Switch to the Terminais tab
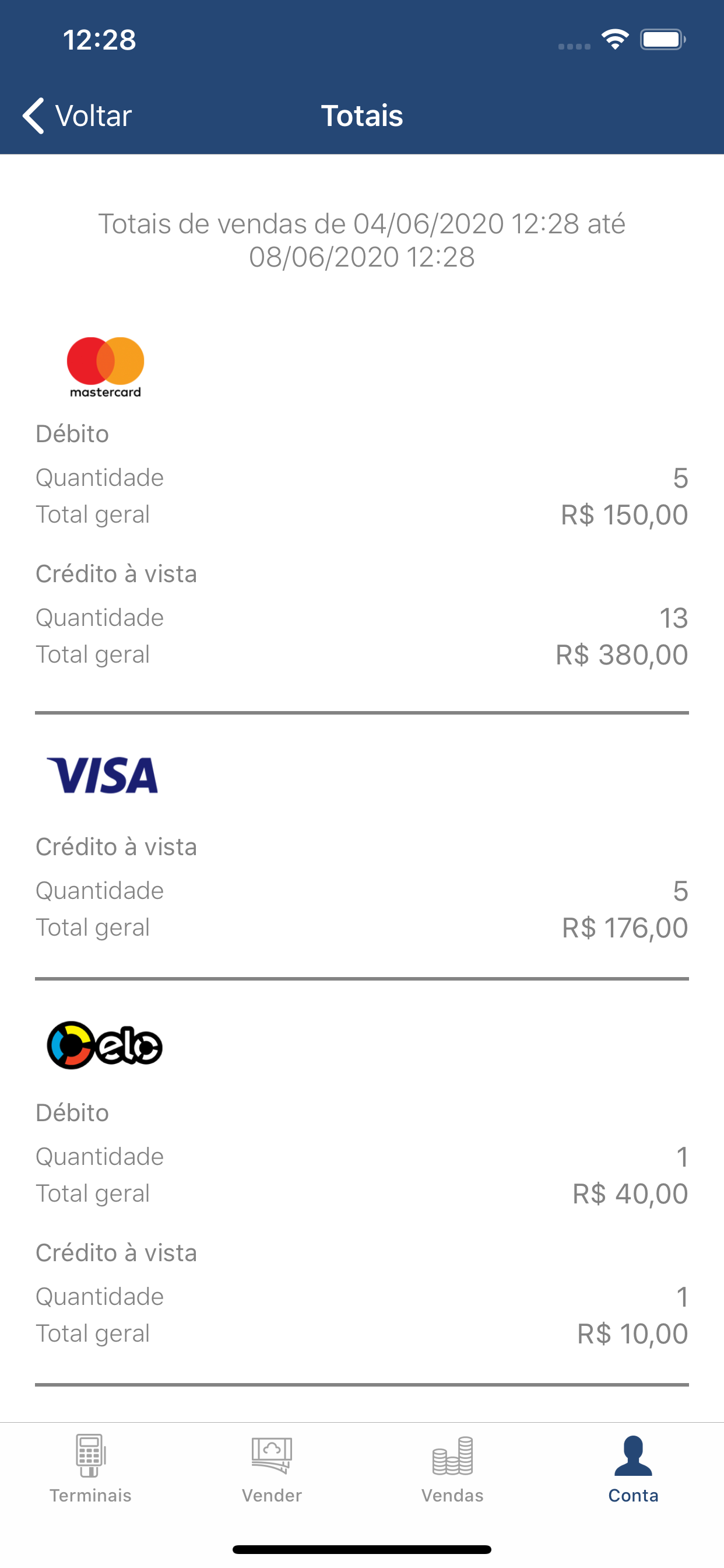Screen dimensions: 724x1568 coord(91,1469)
